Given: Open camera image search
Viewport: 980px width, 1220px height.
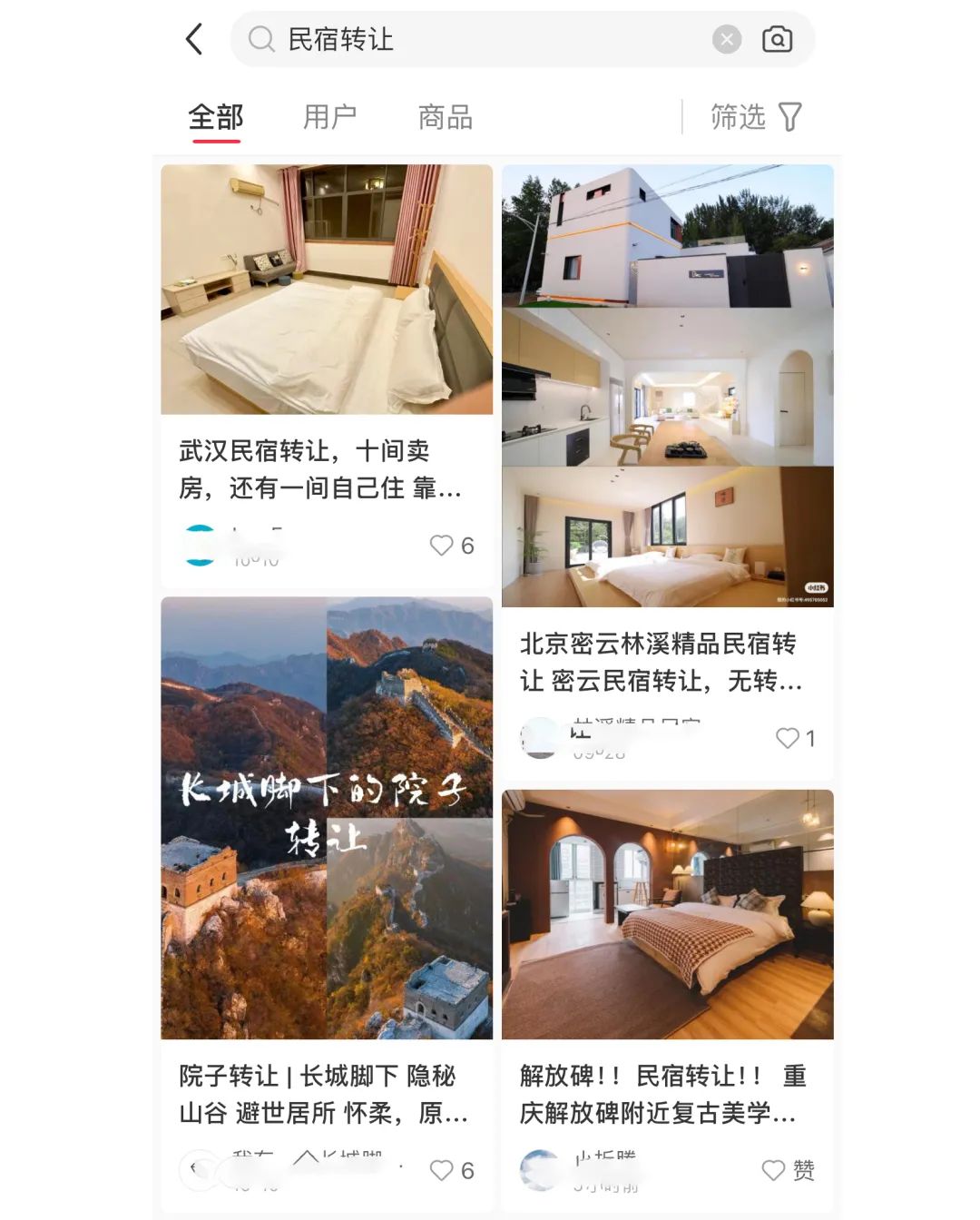Looking at the screenshot, I should click(x=777, y=39).
